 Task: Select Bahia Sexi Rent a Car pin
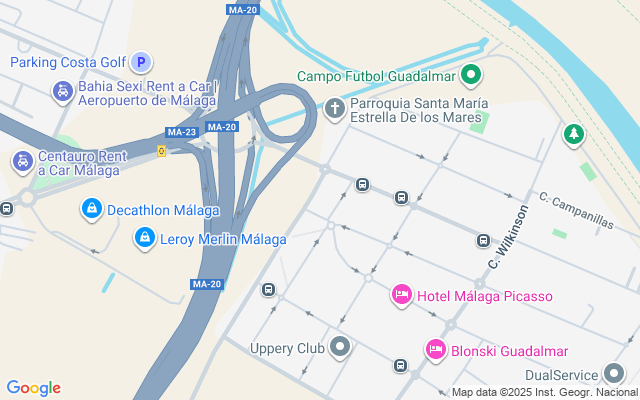(62, 92)
